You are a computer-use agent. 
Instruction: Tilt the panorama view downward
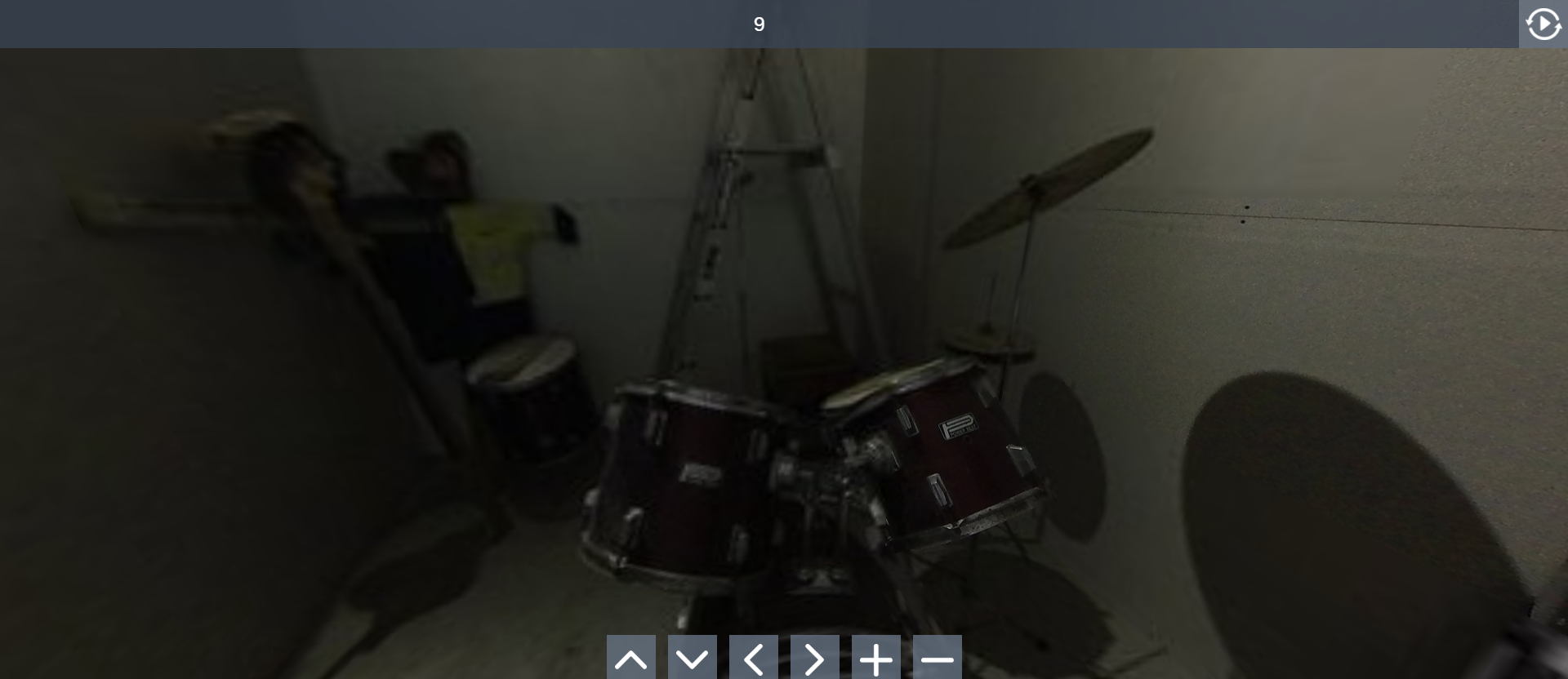pyautogui.click(x=692, y=658)
